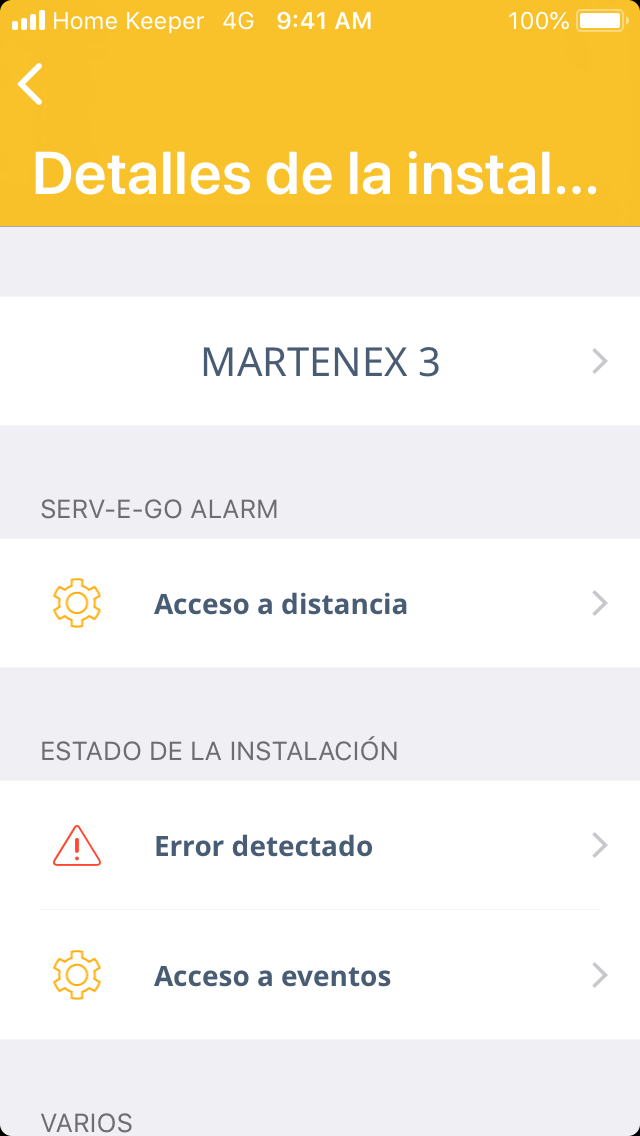The image size is (640, 1136).
Task: Go back using the top arrow
Action: tap(31, 84)
